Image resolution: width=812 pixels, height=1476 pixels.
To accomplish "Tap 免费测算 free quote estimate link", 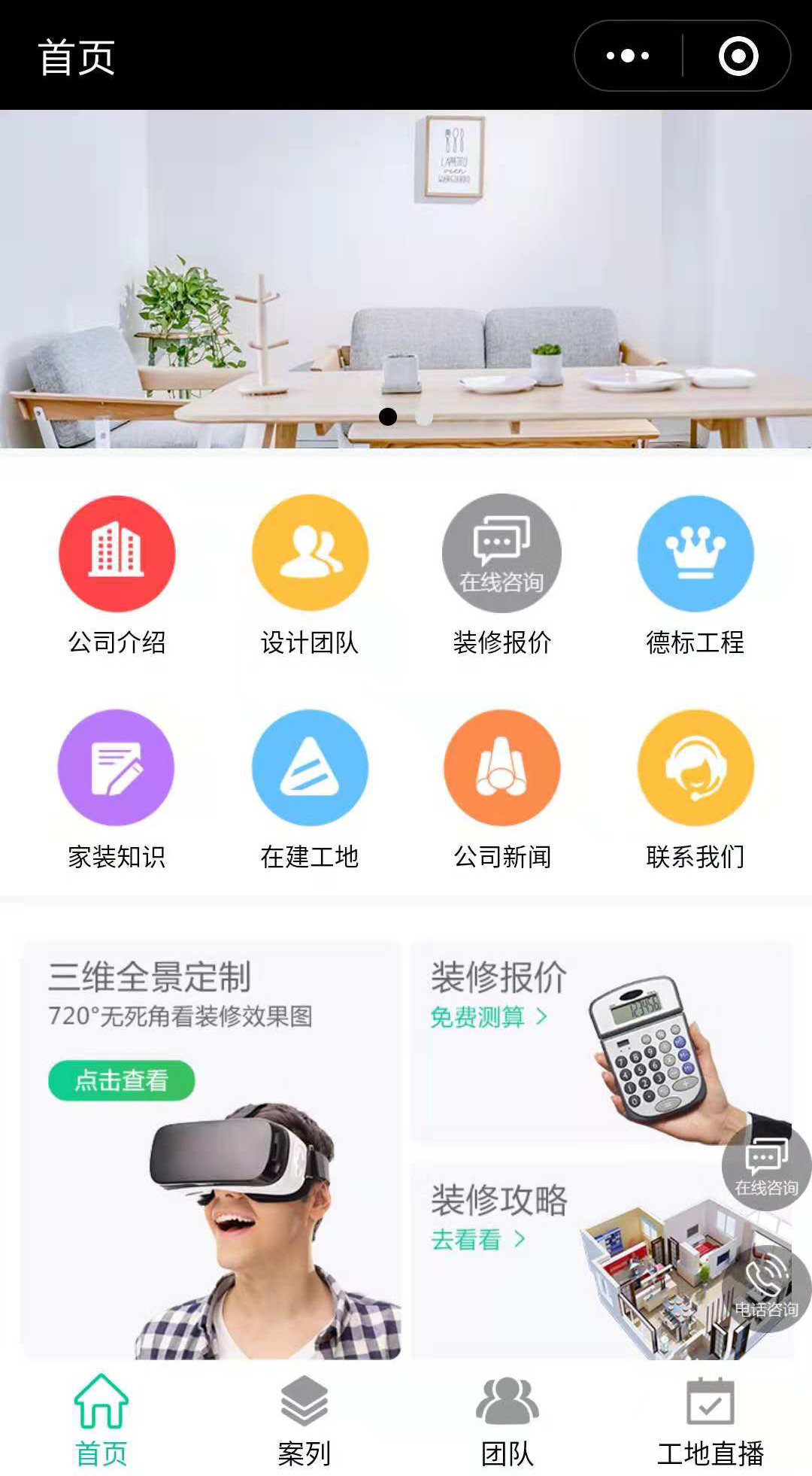I will [x=489, y=1017].
